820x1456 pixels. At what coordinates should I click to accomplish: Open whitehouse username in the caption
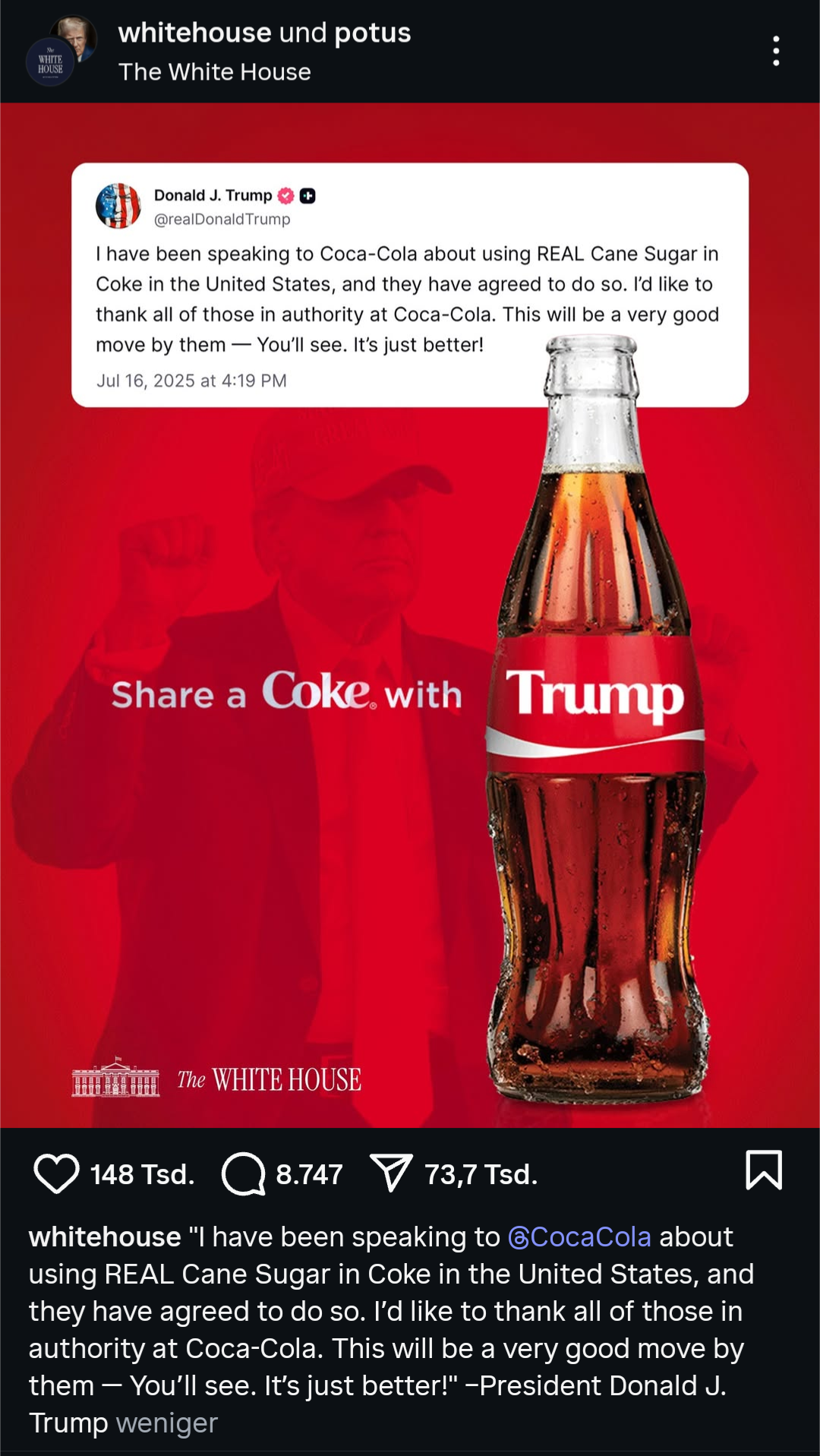[x=105, y=1237]
